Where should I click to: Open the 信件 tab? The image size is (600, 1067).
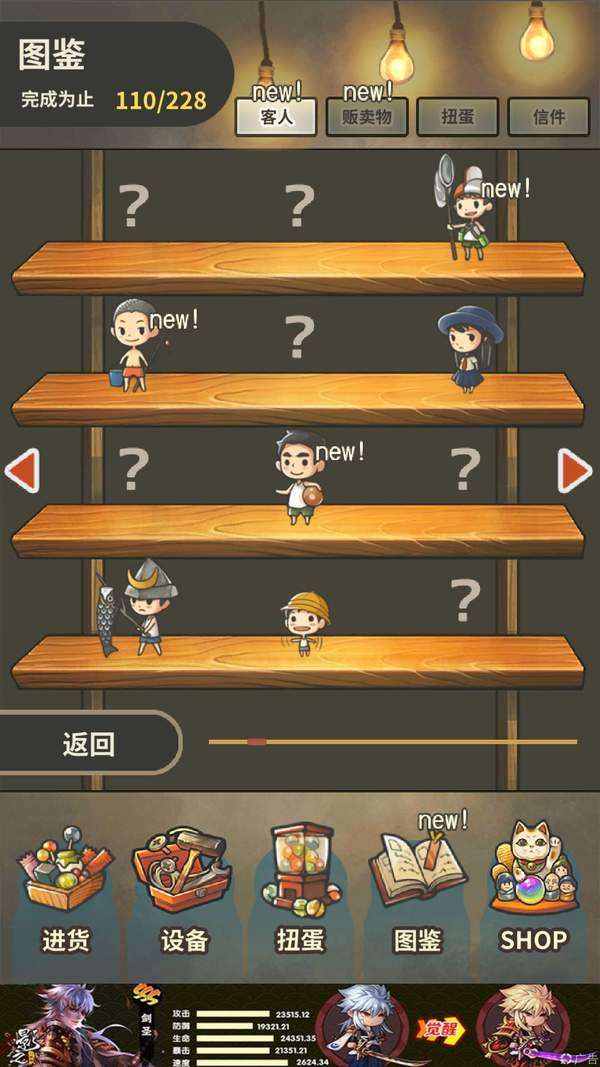(548, 117)
